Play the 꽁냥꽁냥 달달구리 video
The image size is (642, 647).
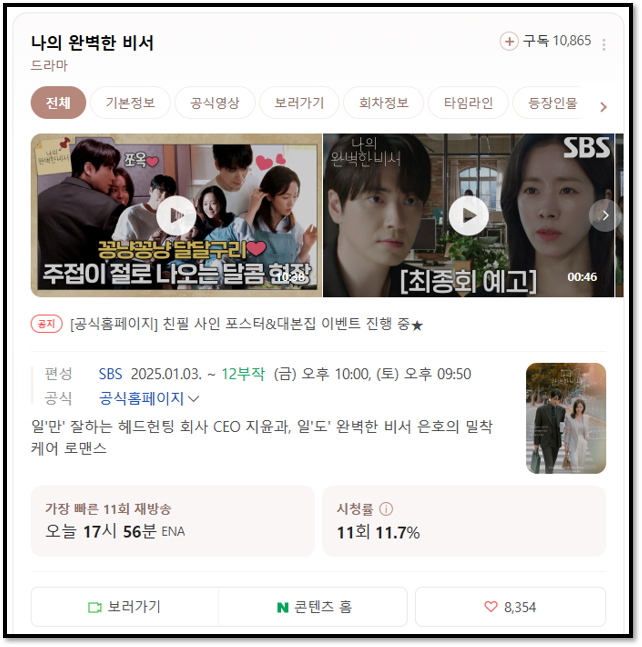(176, 215)
